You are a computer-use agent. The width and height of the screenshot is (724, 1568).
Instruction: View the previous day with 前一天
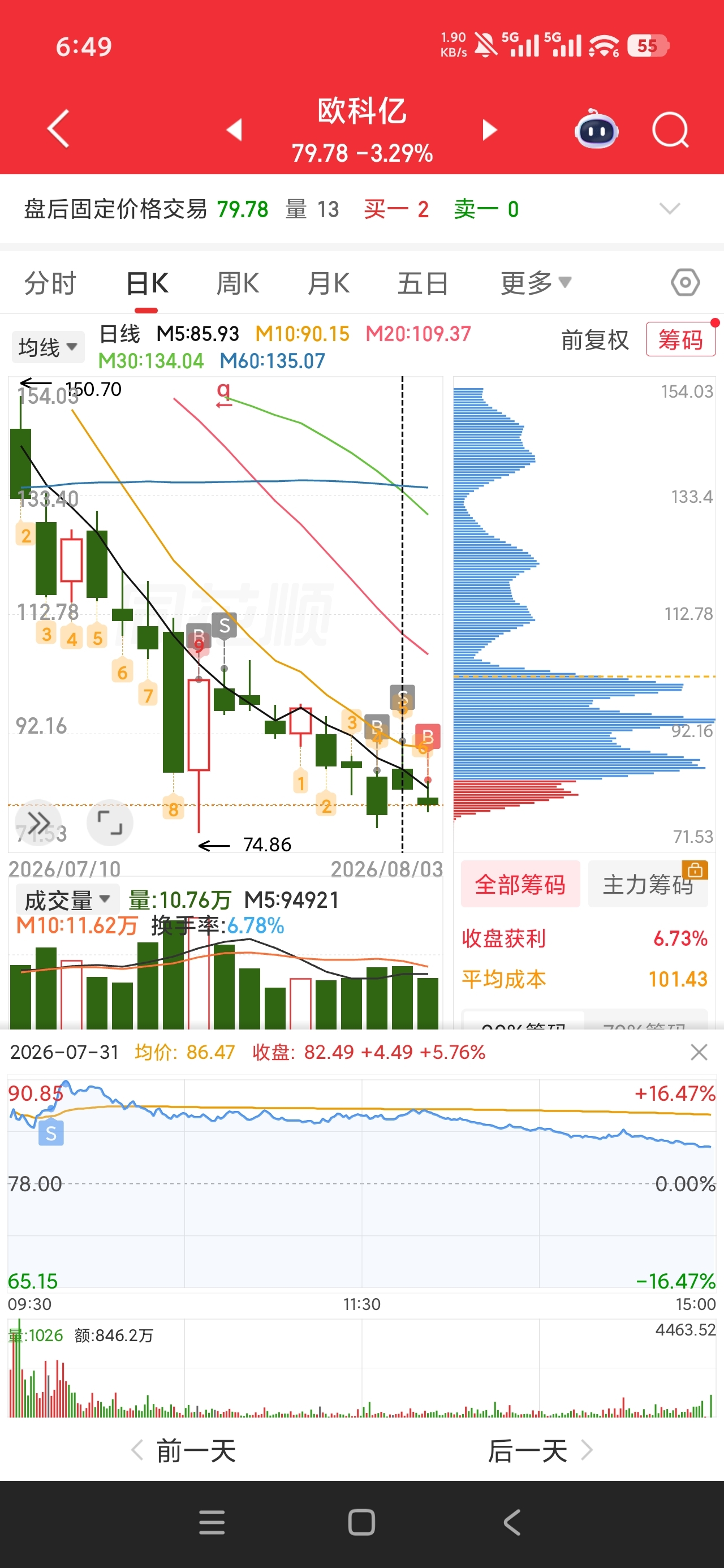coord(183,1451)
